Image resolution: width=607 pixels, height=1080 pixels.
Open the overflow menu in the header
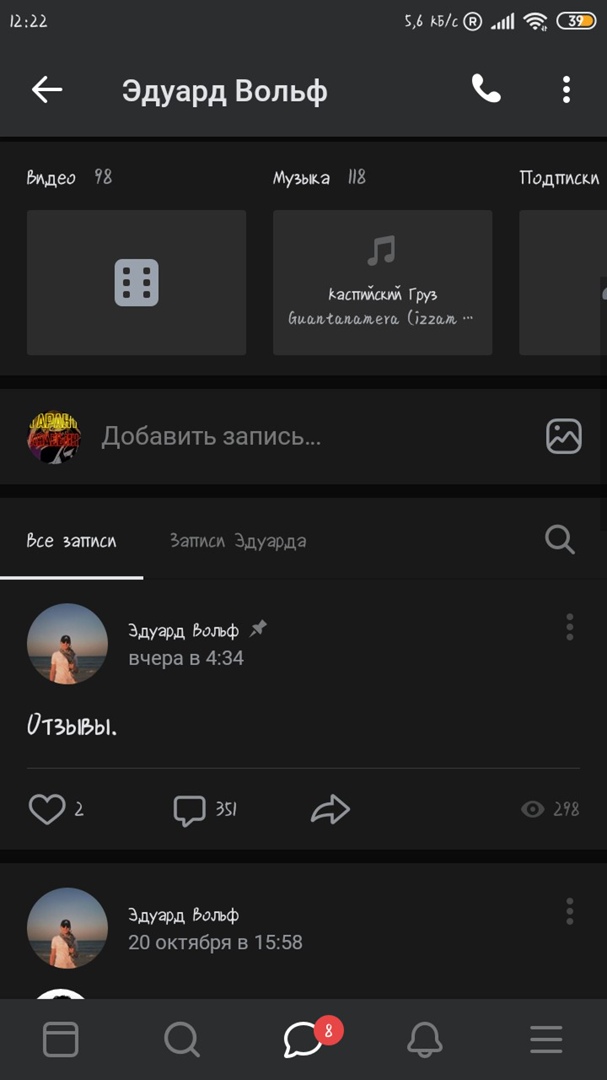click(x=566, y=90)
